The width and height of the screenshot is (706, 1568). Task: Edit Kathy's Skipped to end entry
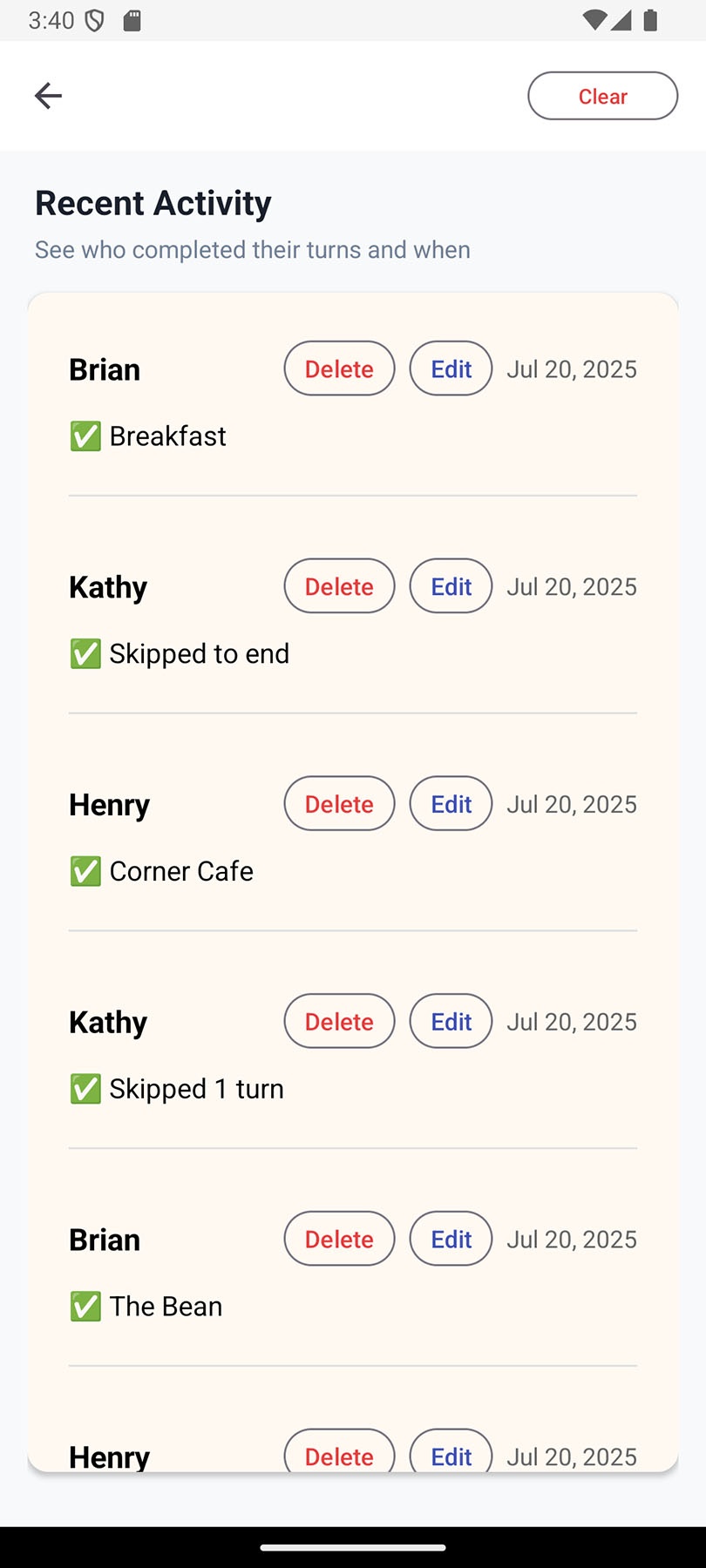[451, 586]
